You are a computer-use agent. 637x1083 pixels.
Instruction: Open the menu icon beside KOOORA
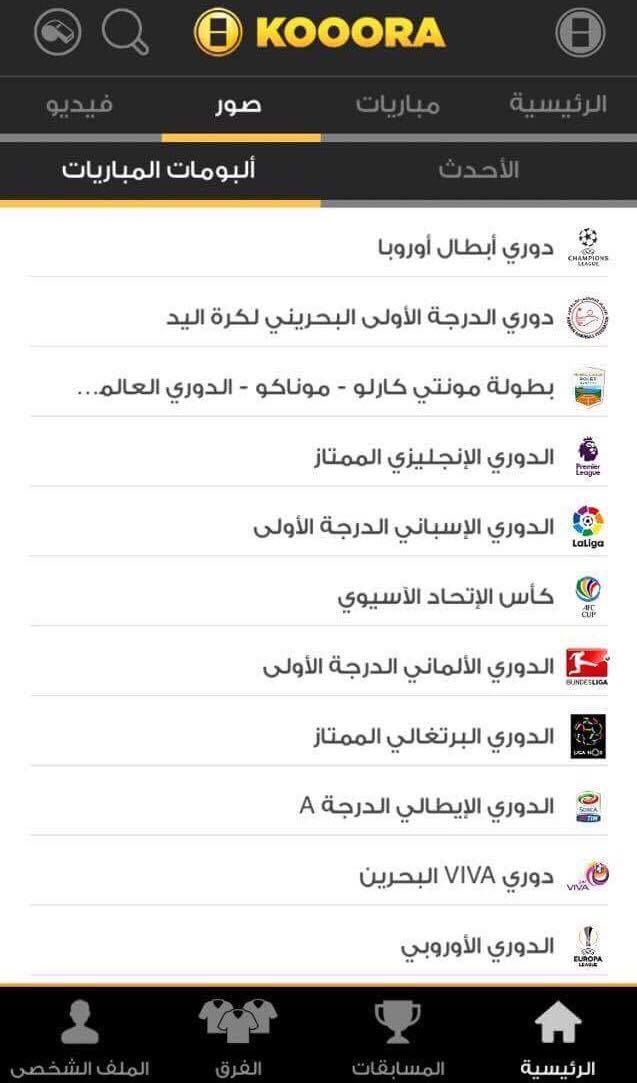(x=580, y=33)
